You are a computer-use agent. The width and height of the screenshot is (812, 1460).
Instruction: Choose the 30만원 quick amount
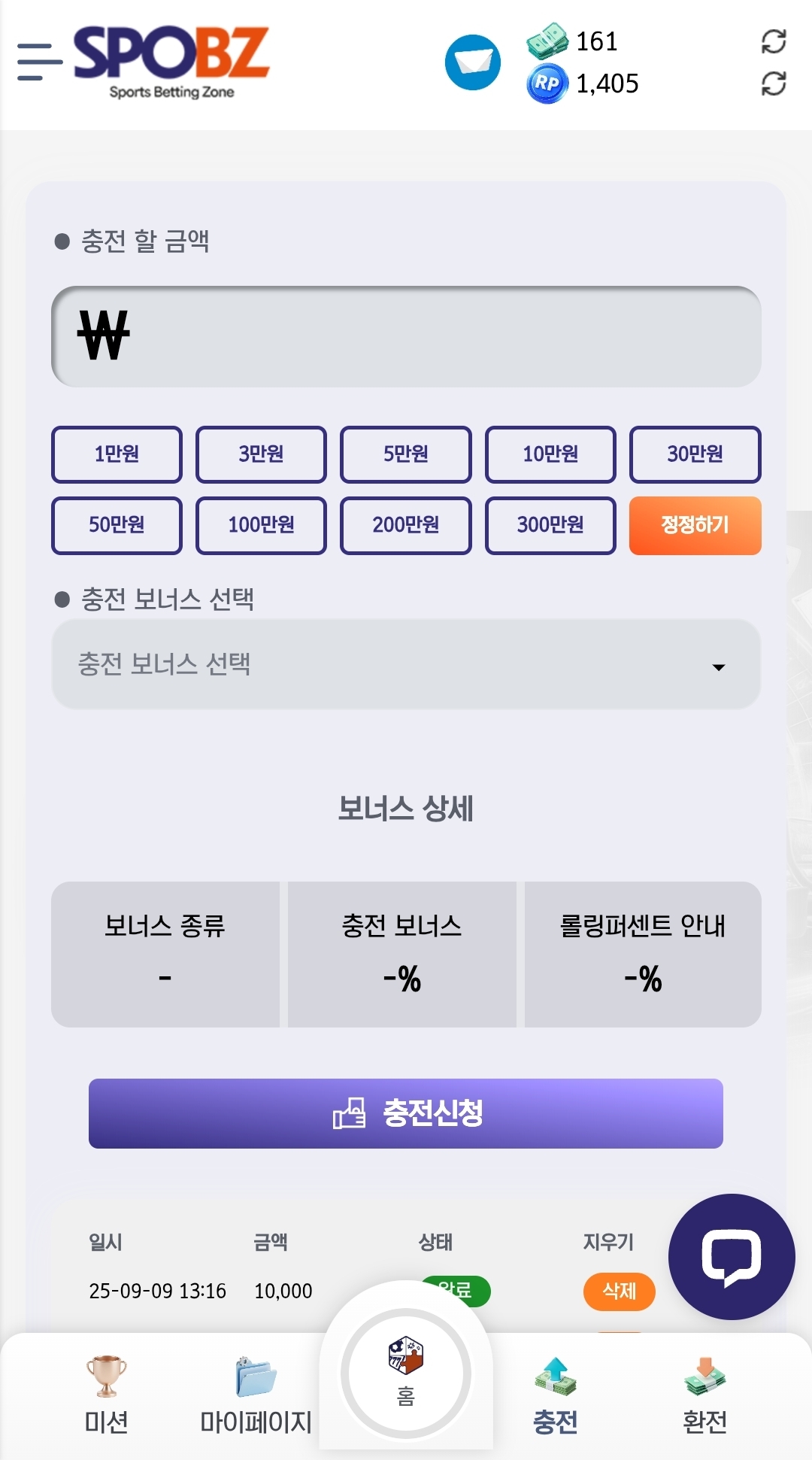(695, 454)
